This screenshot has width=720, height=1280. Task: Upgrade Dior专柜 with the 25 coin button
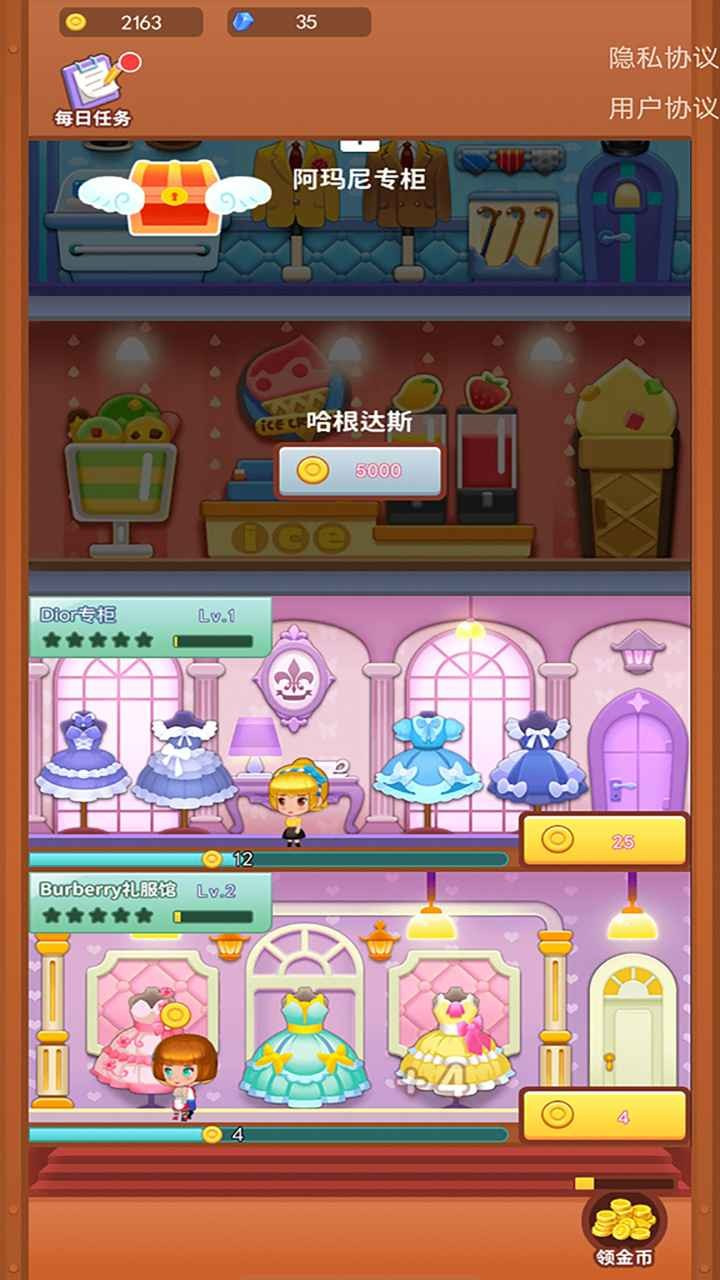[x=605, y=840]
